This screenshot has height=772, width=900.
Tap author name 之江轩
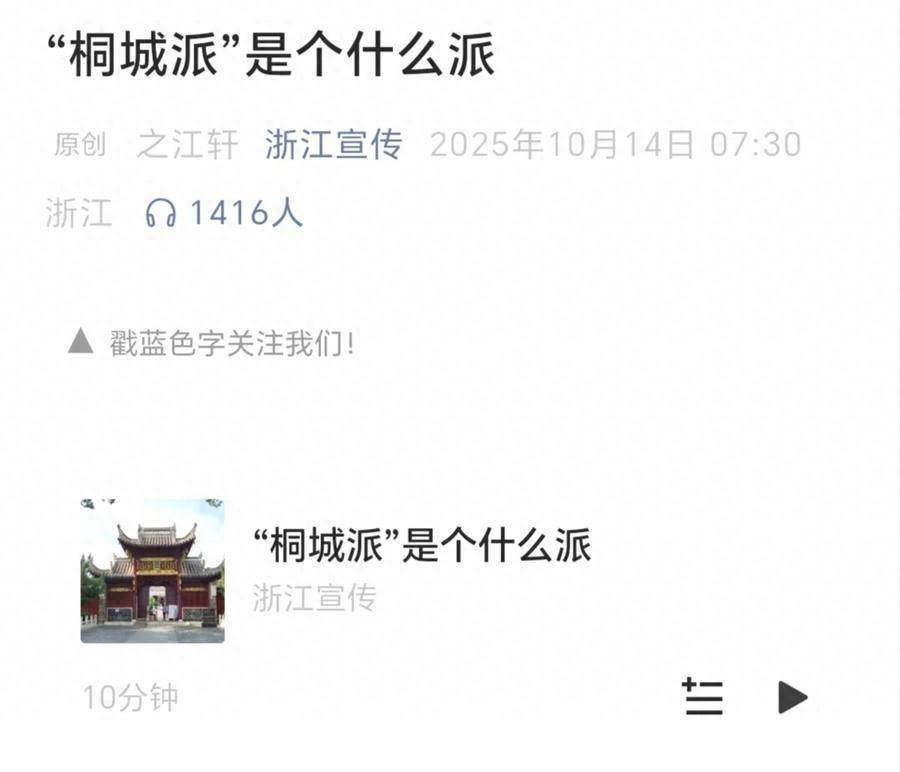pyautogui.click(x=188, y=145)
